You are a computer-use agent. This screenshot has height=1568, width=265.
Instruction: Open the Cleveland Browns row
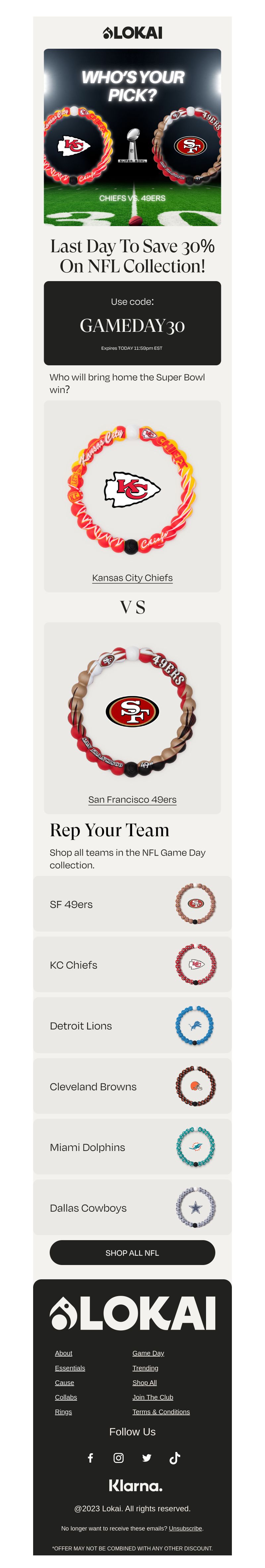click(x=132, y=1086)
